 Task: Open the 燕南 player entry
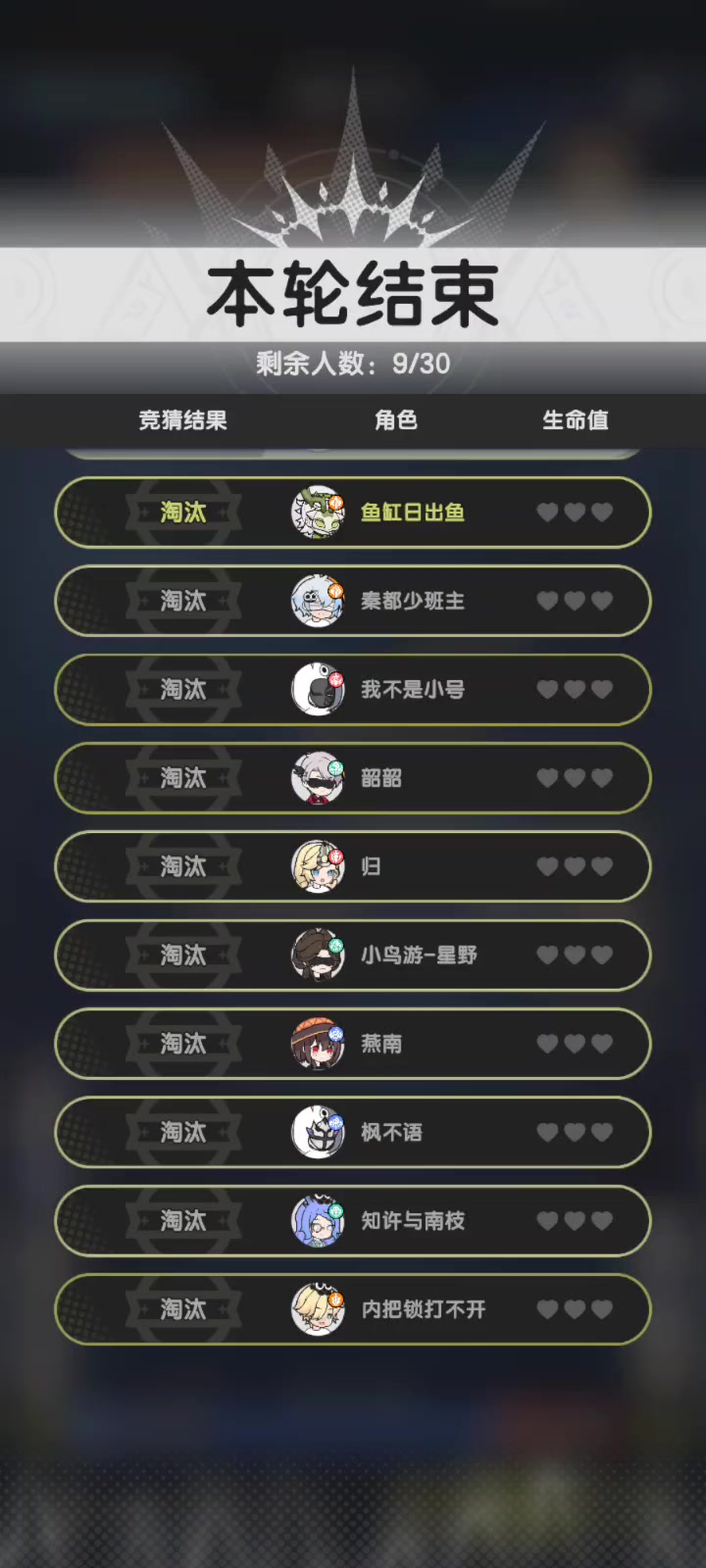click(x=353, y=1044)
